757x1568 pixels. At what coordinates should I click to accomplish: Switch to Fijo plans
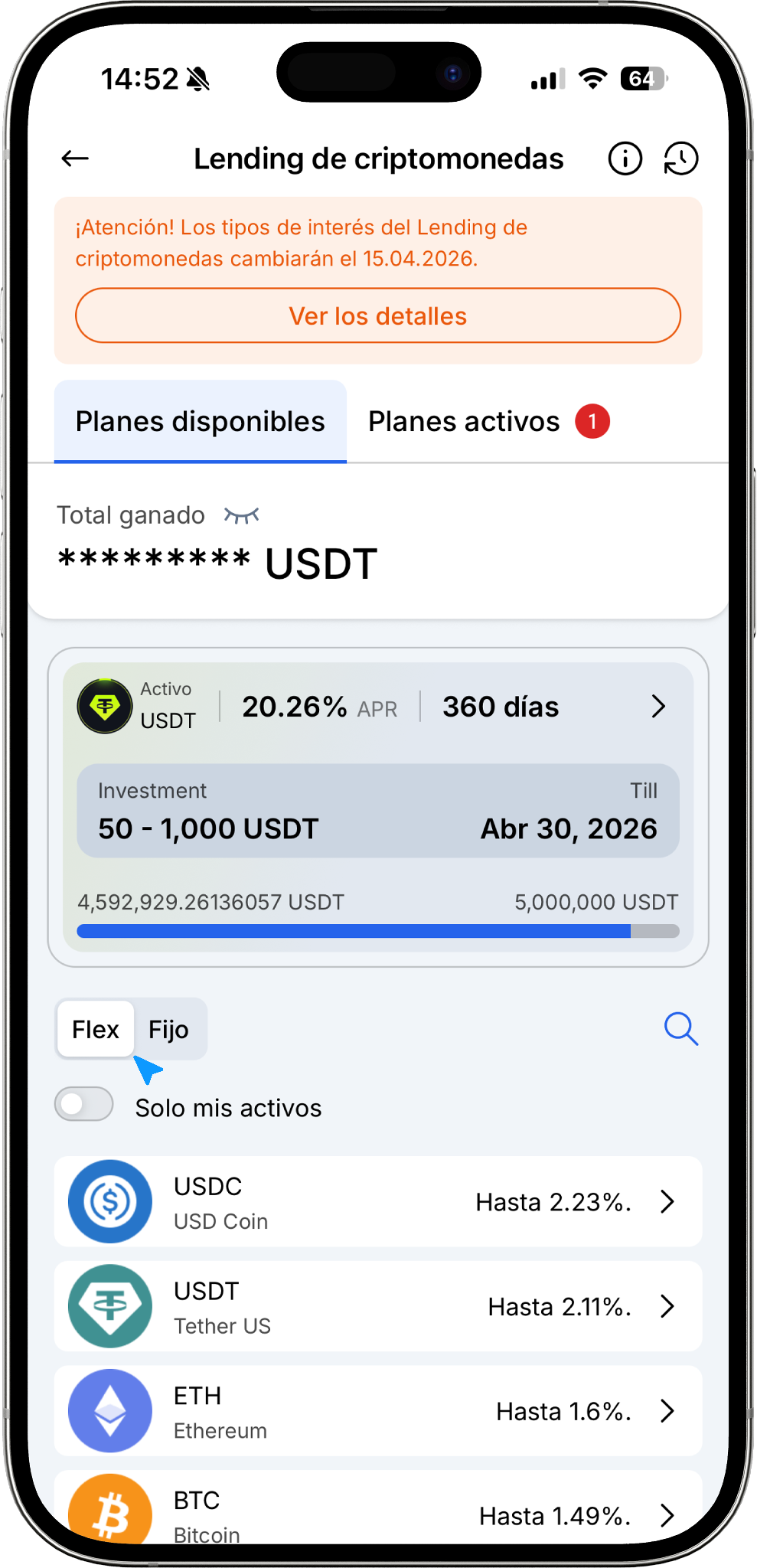click(x=169, y=1029)
